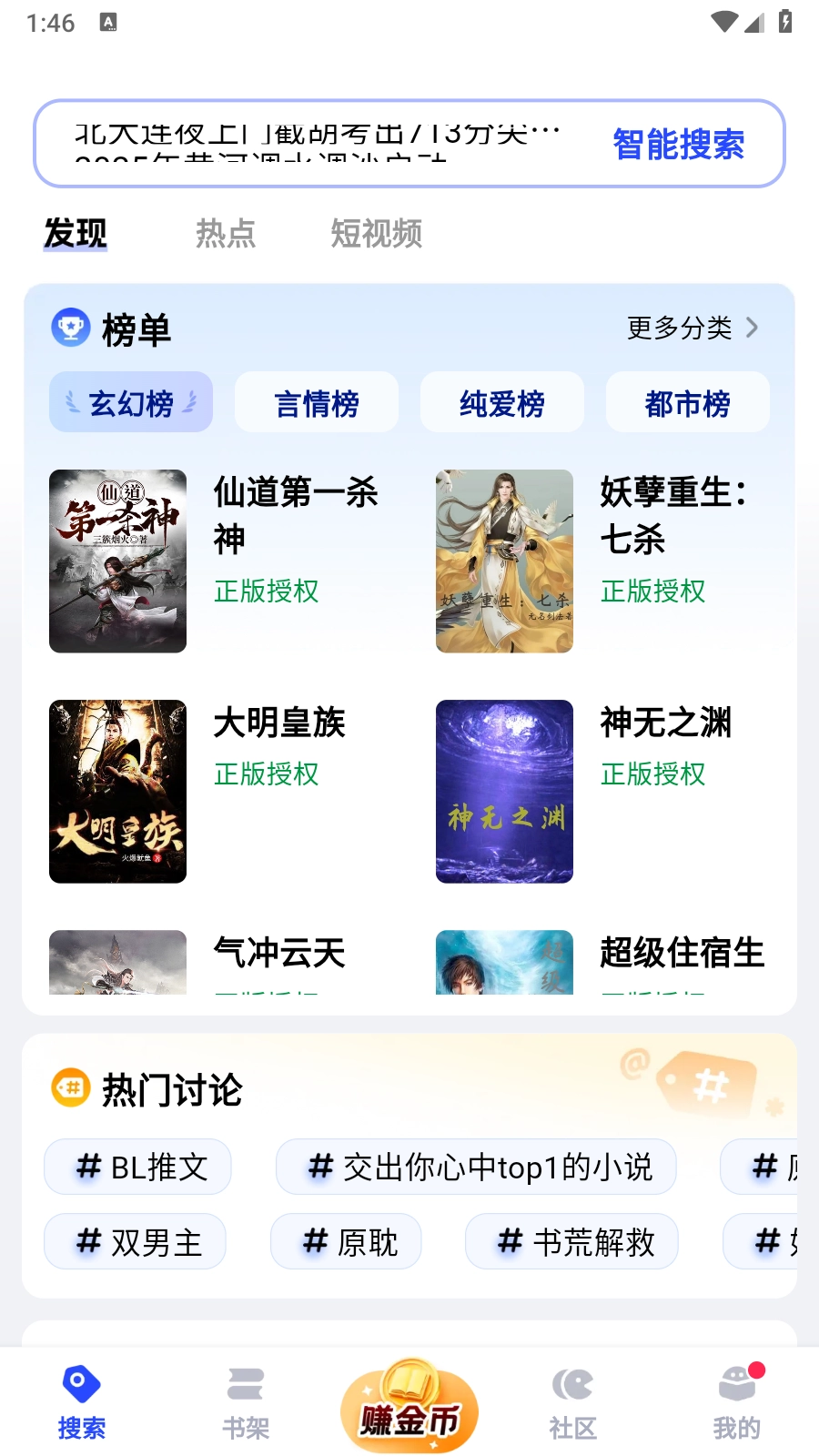Select the 搜索 tab icon in bottom navigation

coord(82,1384)
